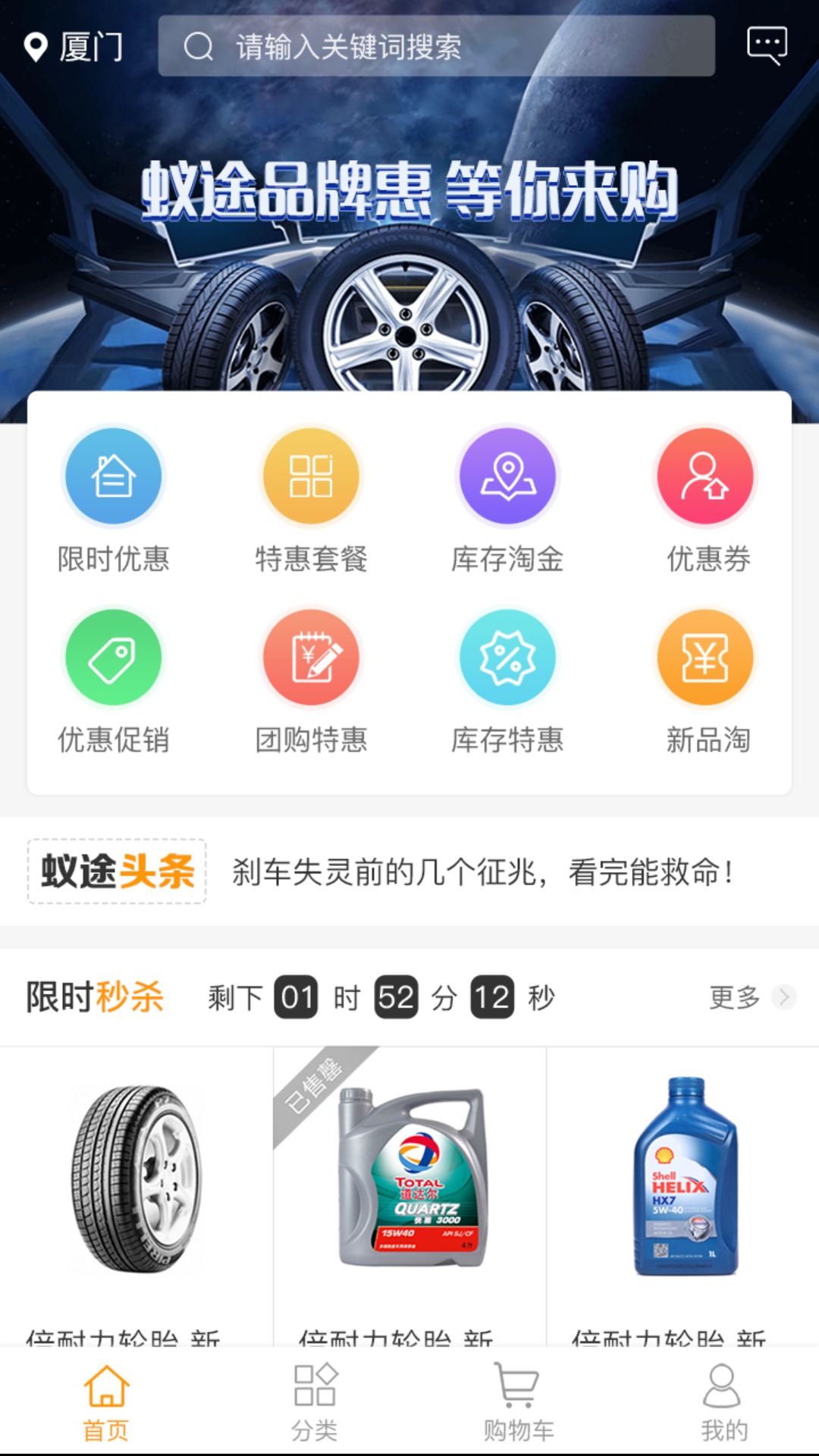
Task: Expand more flash sale items via 更多 arrow
Action: [783, 997]
